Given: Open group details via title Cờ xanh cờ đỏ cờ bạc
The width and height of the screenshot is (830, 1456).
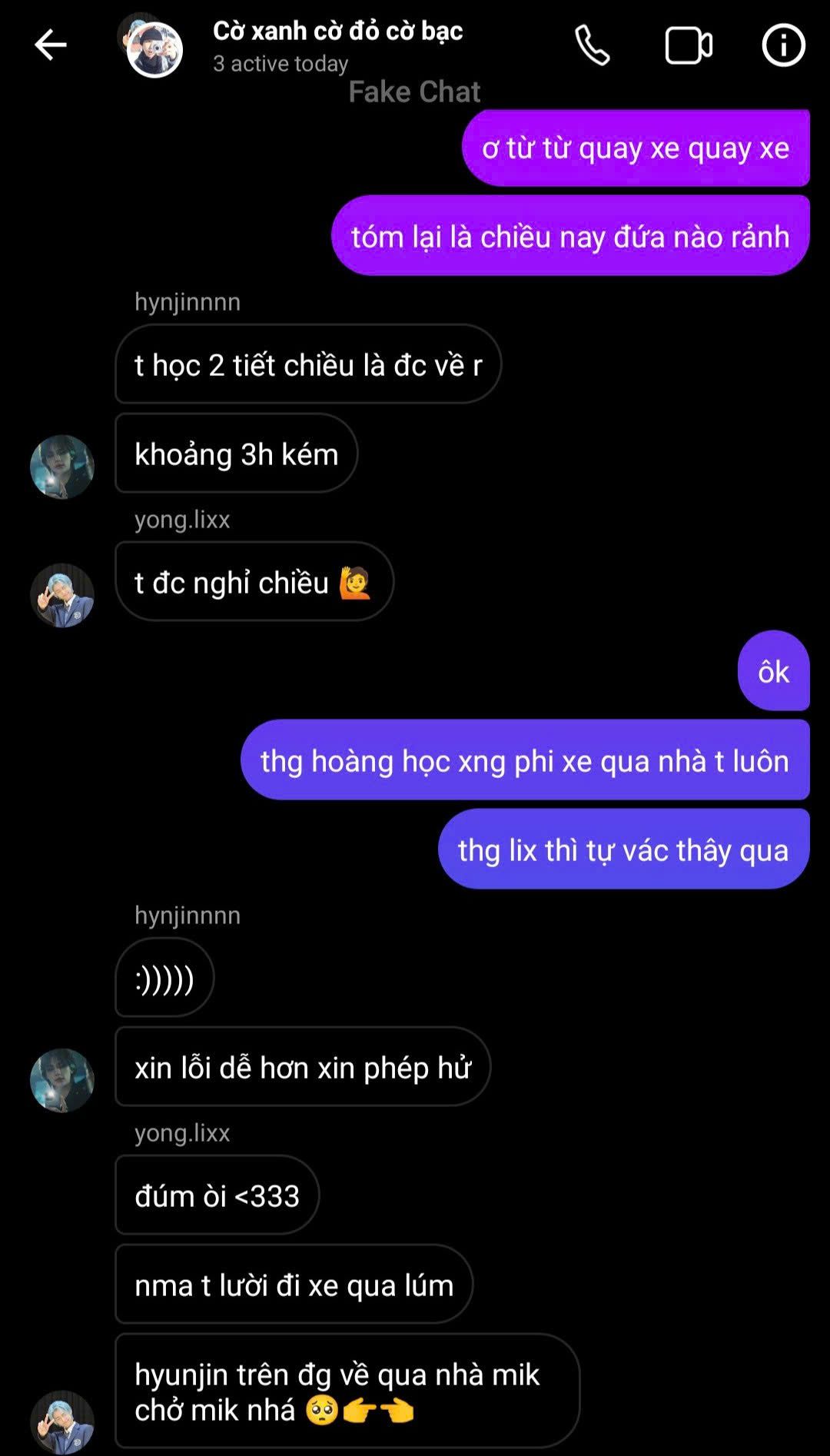Looking at the screenshot, I should tap(337, 31).
